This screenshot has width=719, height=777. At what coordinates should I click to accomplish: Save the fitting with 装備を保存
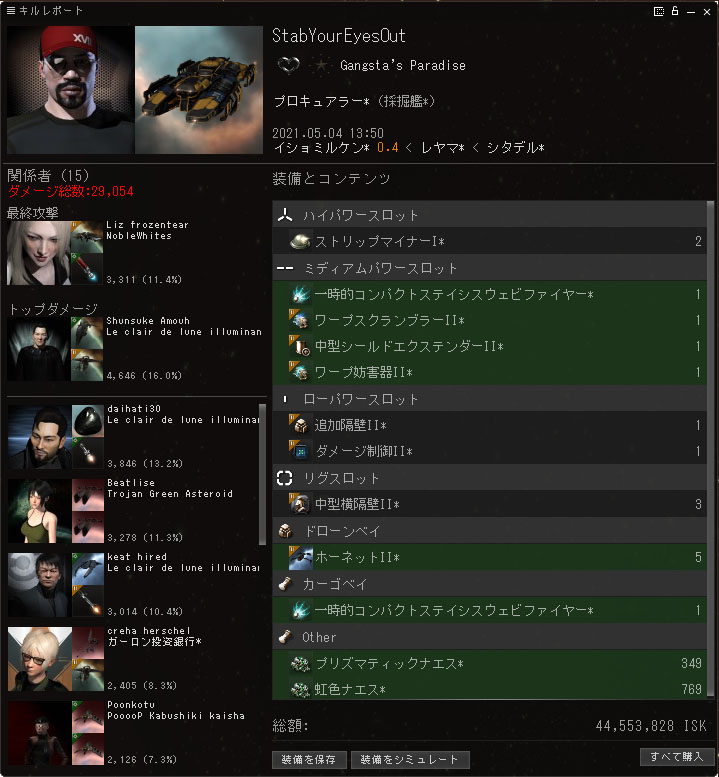pyautogui.click(x=309, y=760)
